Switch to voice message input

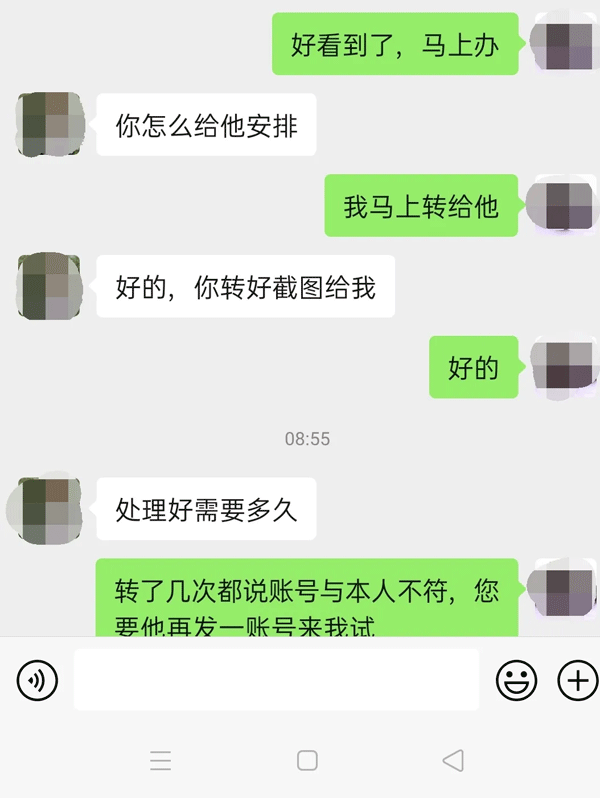click(37, 681)
